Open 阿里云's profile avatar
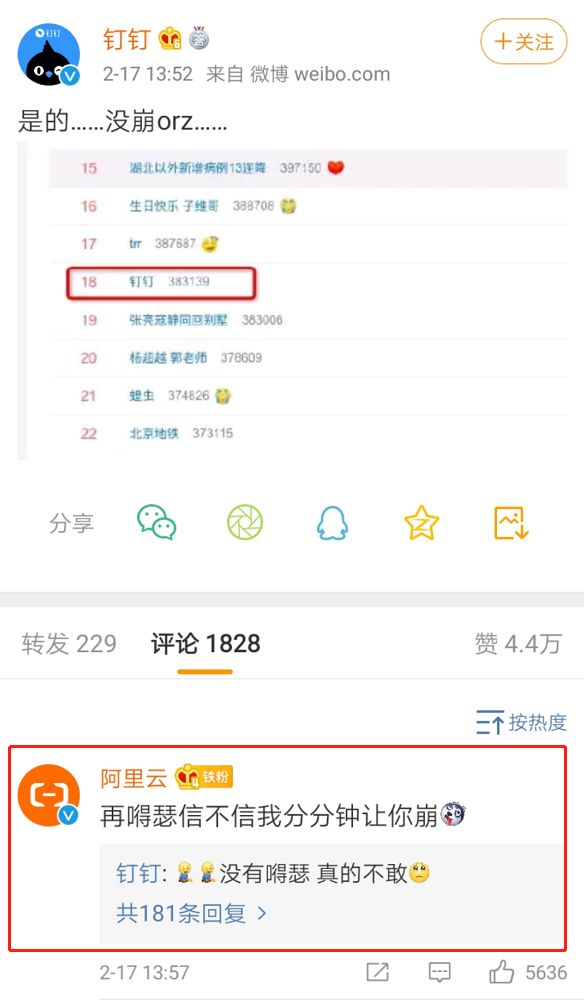This screenshot has width=584, height=1002. pos(49,796)
